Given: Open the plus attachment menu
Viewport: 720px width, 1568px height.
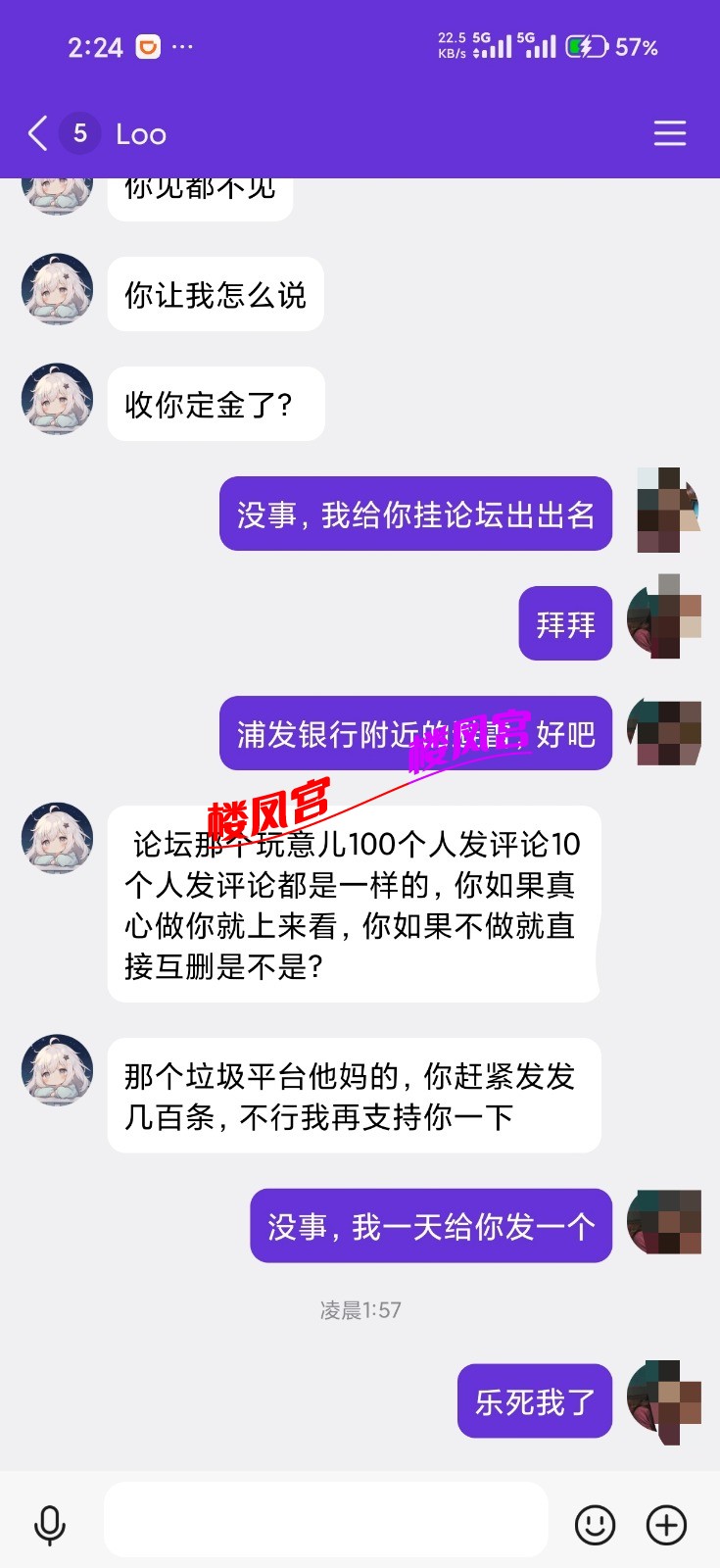Looking at the screenshot, I should click(667, 1525).
